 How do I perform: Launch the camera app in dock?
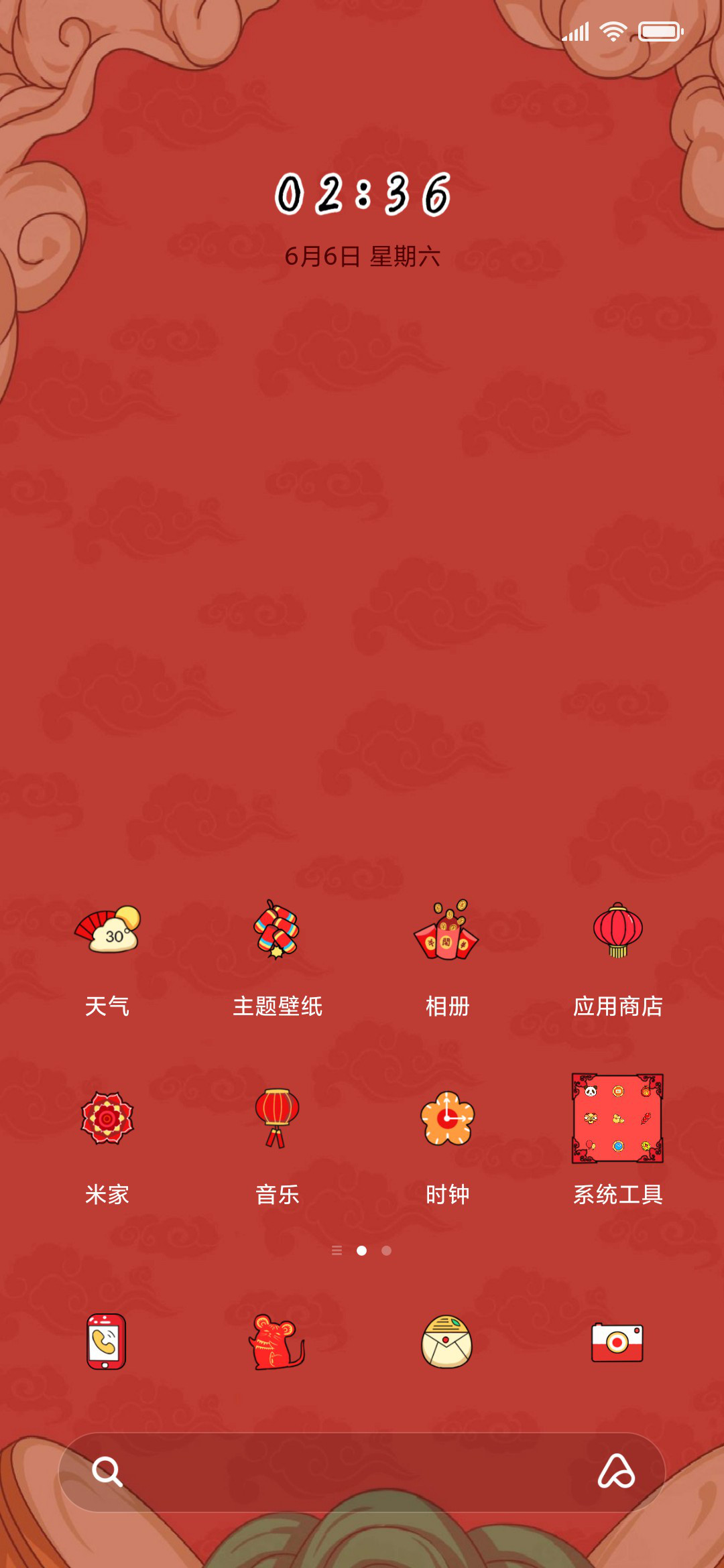coord(617,1342)
